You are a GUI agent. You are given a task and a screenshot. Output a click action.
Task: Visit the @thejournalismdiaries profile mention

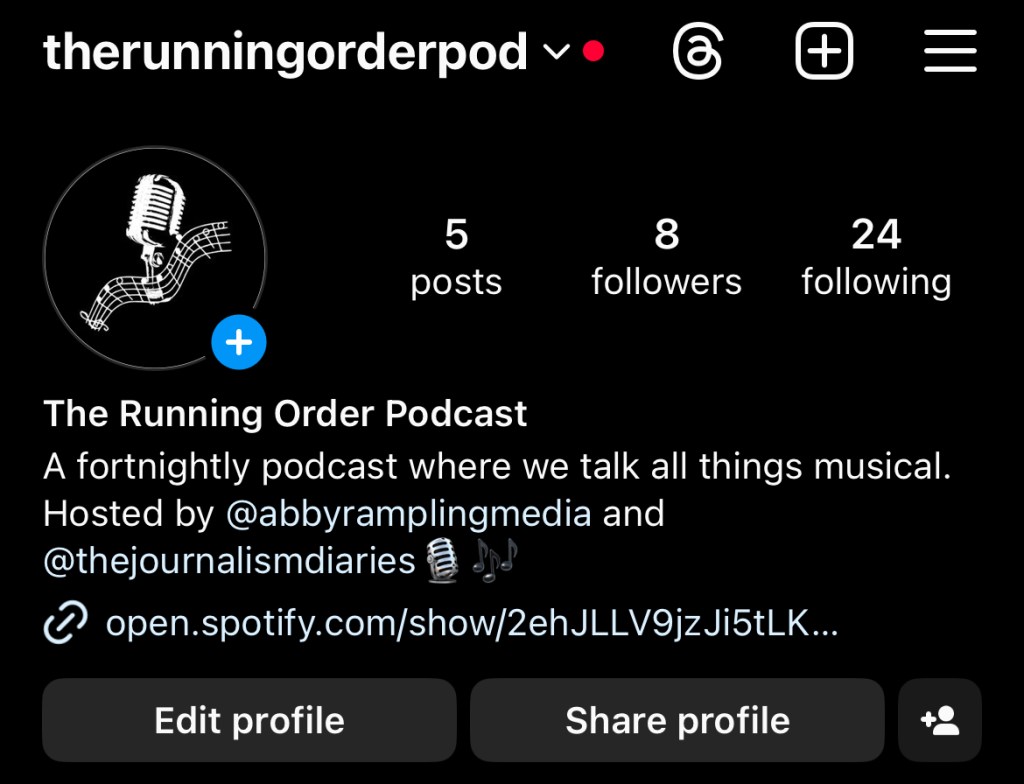[229, 561]
